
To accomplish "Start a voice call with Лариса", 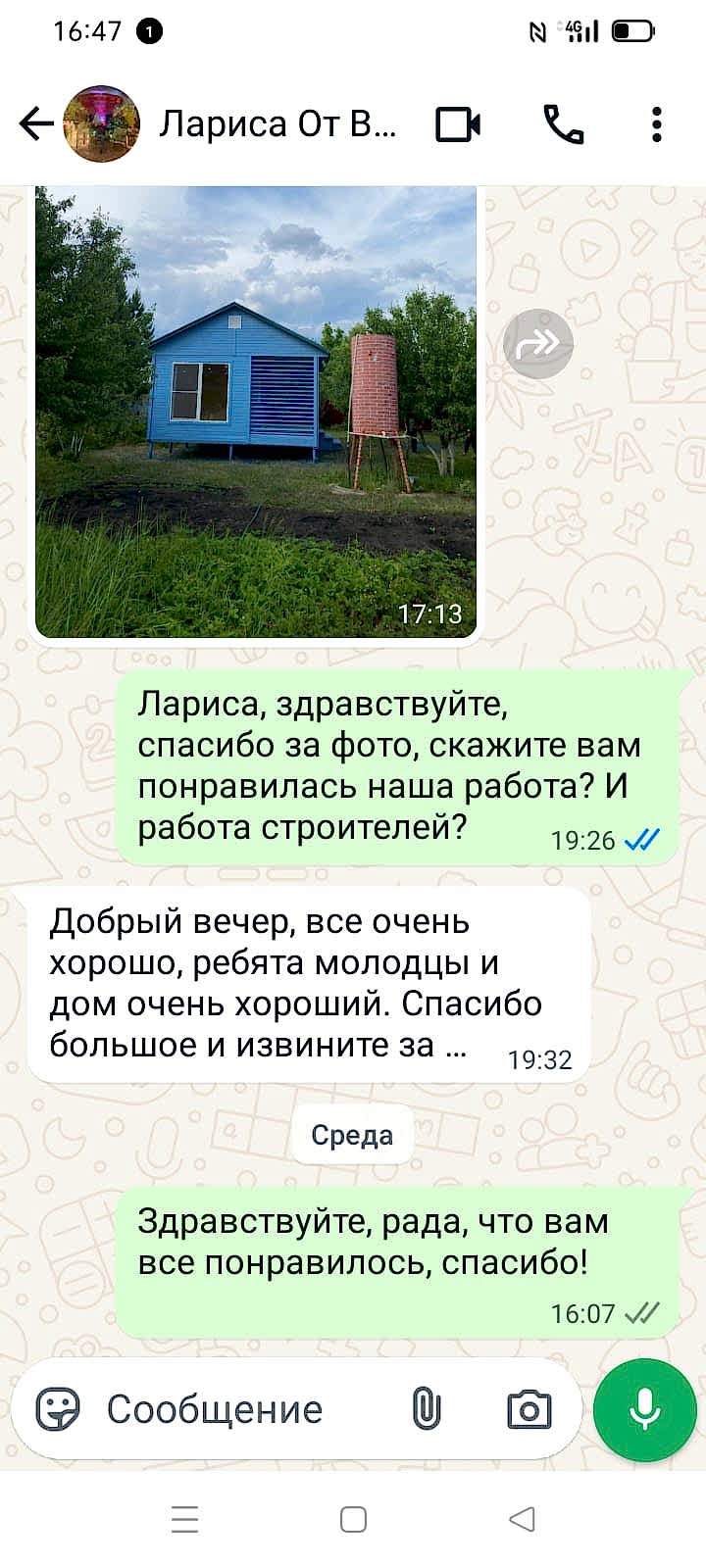I will (x=564, y=124).
